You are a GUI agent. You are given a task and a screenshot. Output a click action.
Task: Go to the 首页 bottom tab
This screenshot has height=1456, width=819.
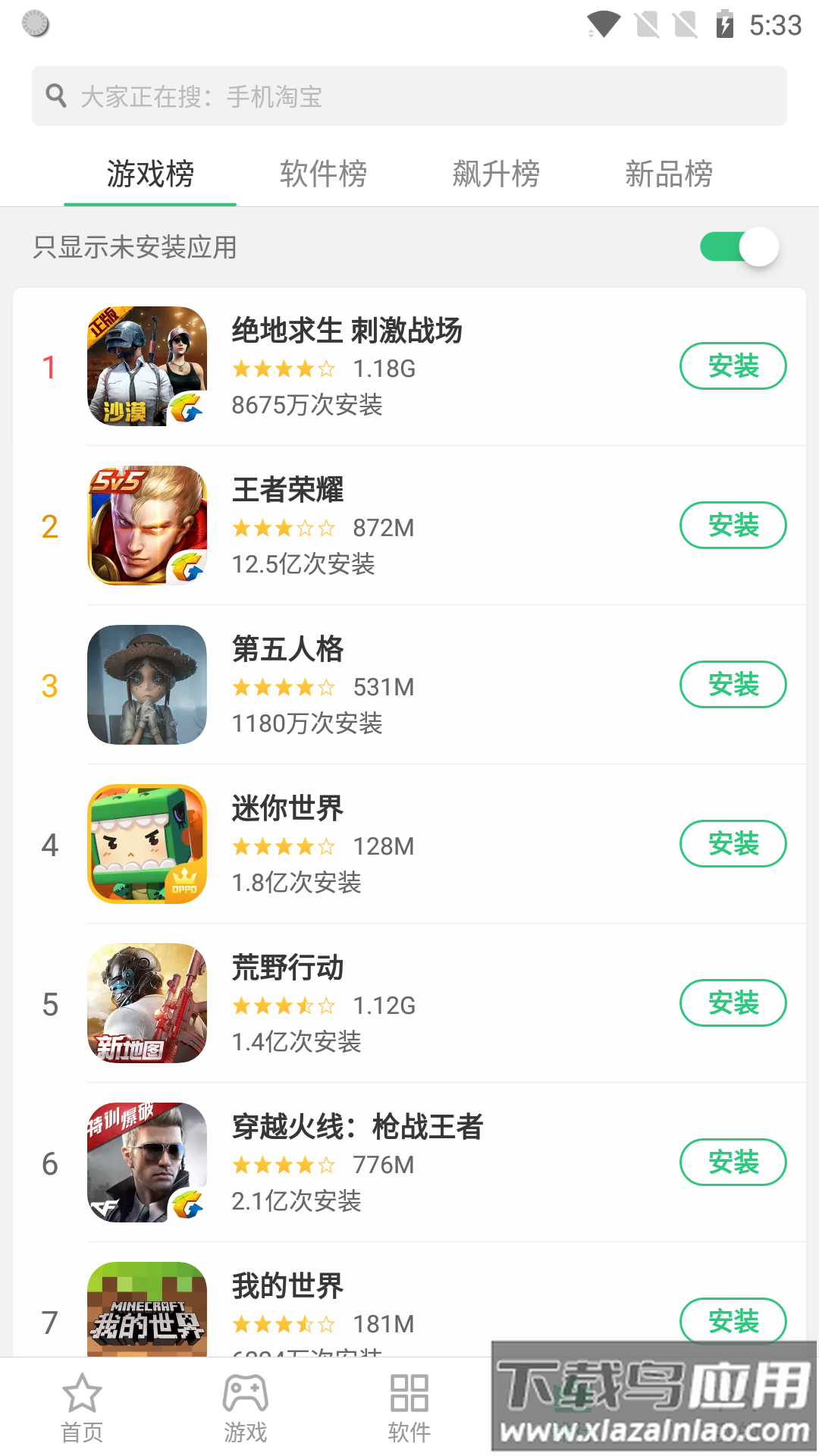(82, 1407)
